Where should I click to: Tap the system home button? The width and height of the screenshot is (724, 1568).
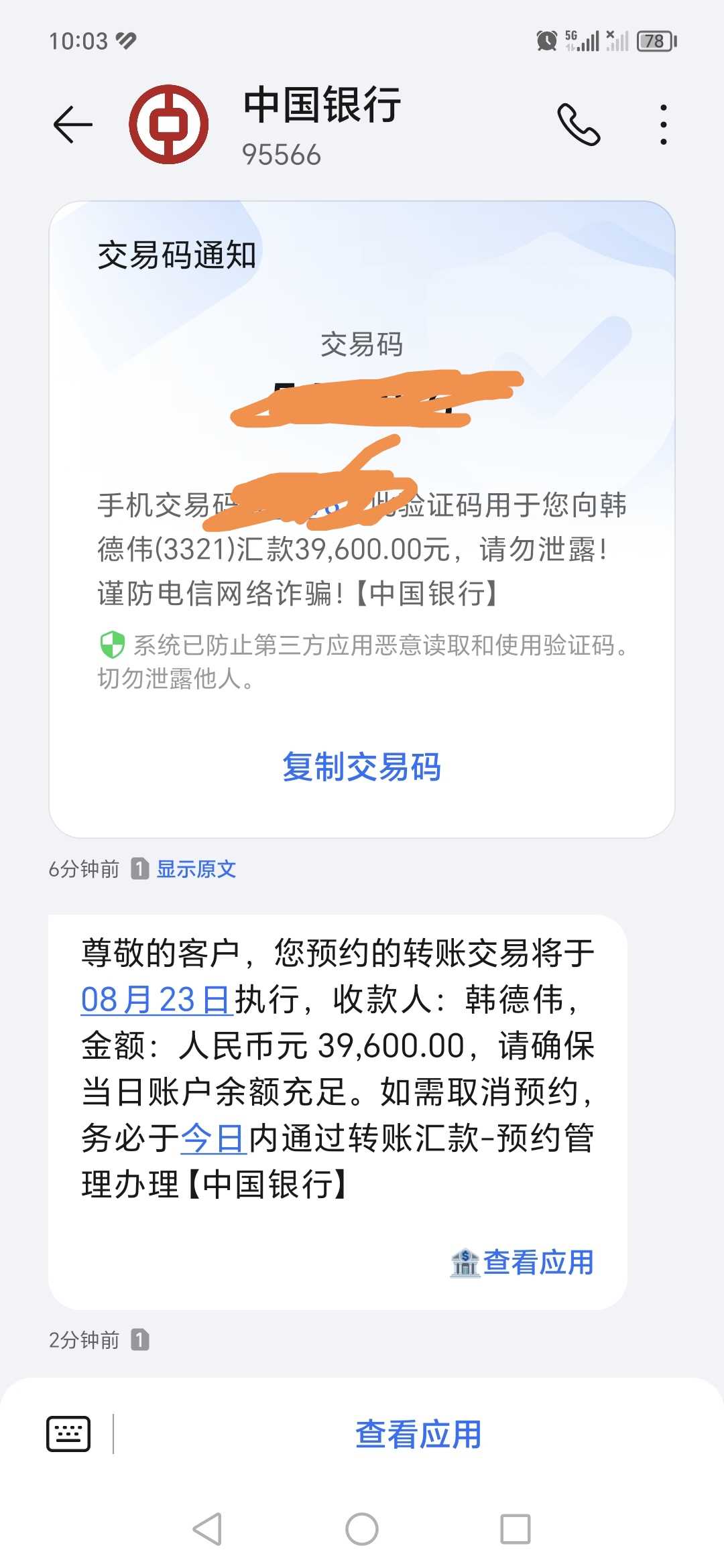click(x=362, y=1529)
